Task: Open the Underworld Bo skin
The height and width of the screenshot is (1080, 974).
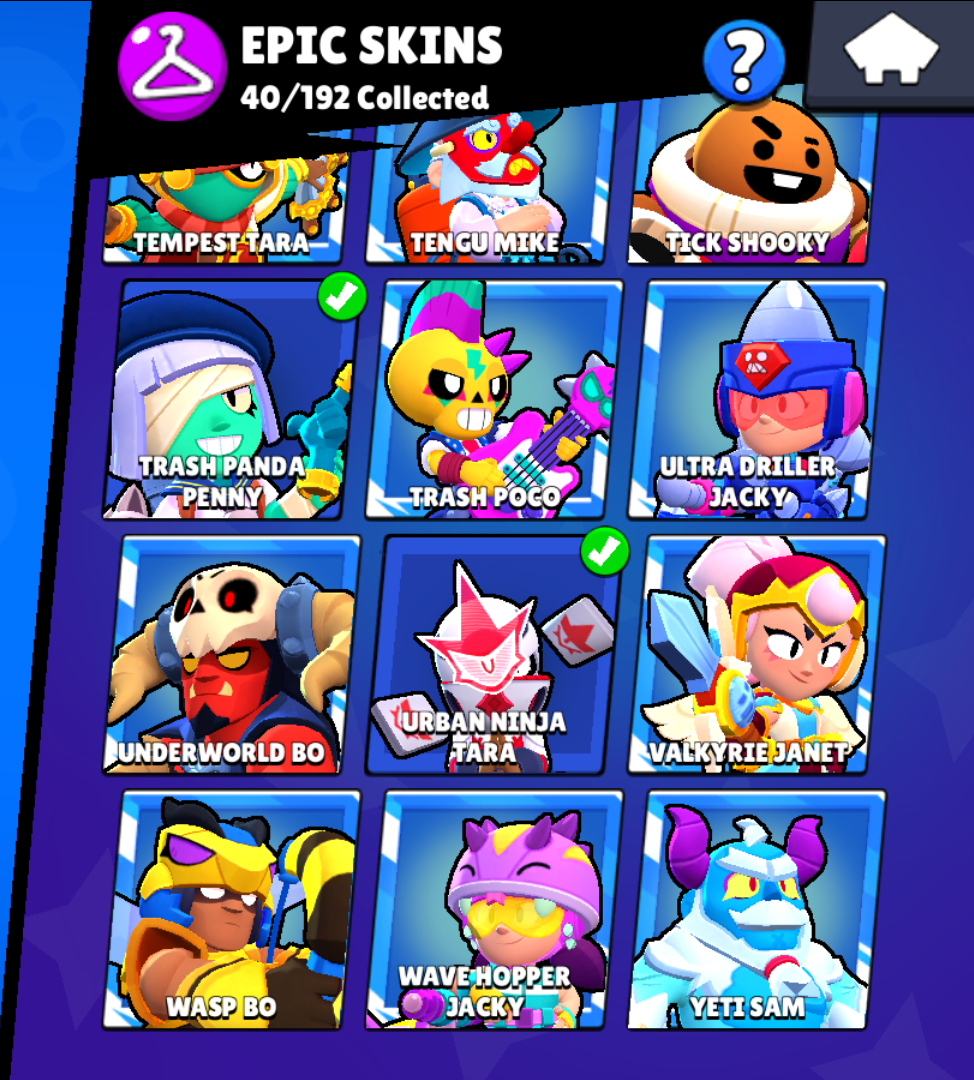Action: click(230, 655)
